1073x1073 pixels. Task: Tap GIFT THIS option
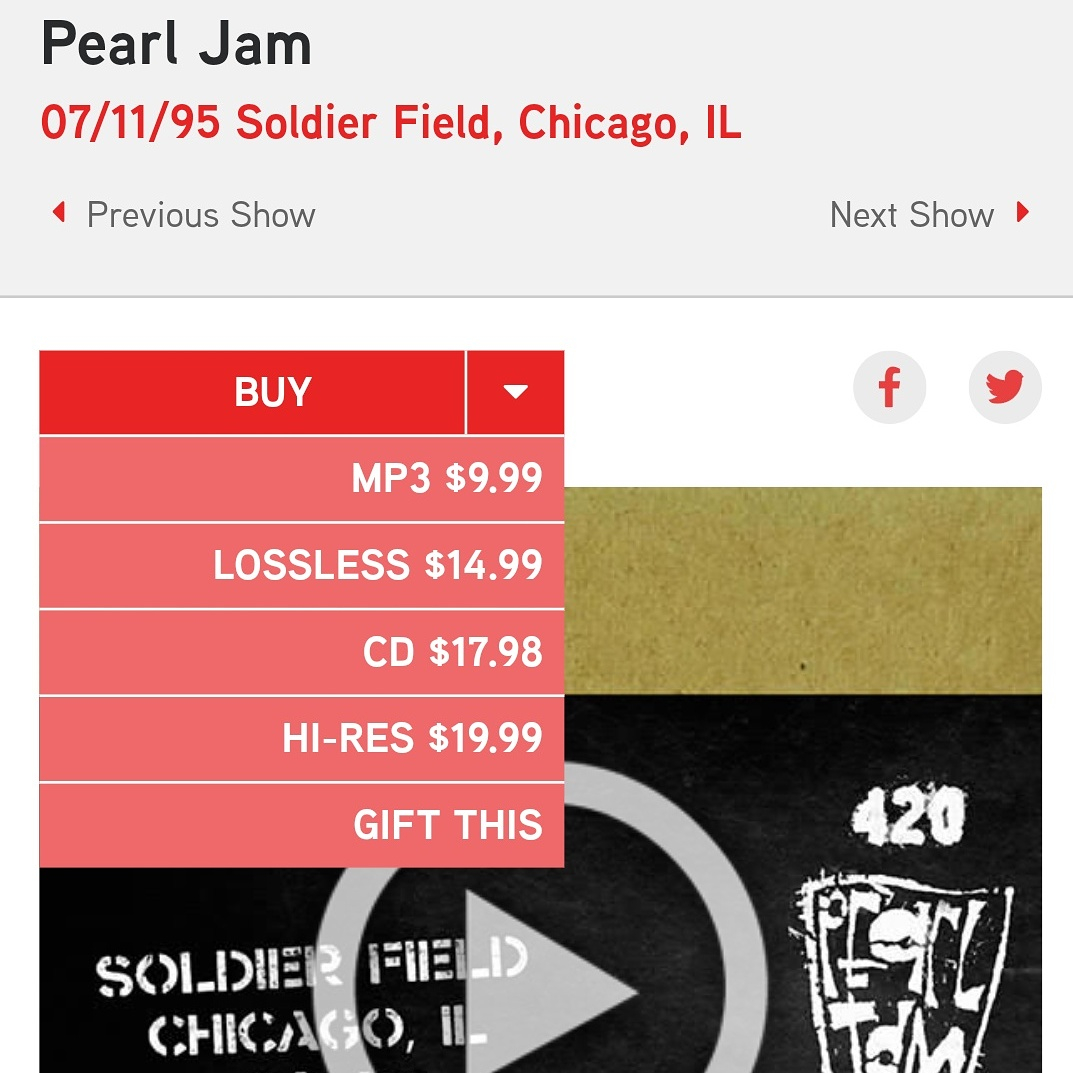tap(301, 825)
